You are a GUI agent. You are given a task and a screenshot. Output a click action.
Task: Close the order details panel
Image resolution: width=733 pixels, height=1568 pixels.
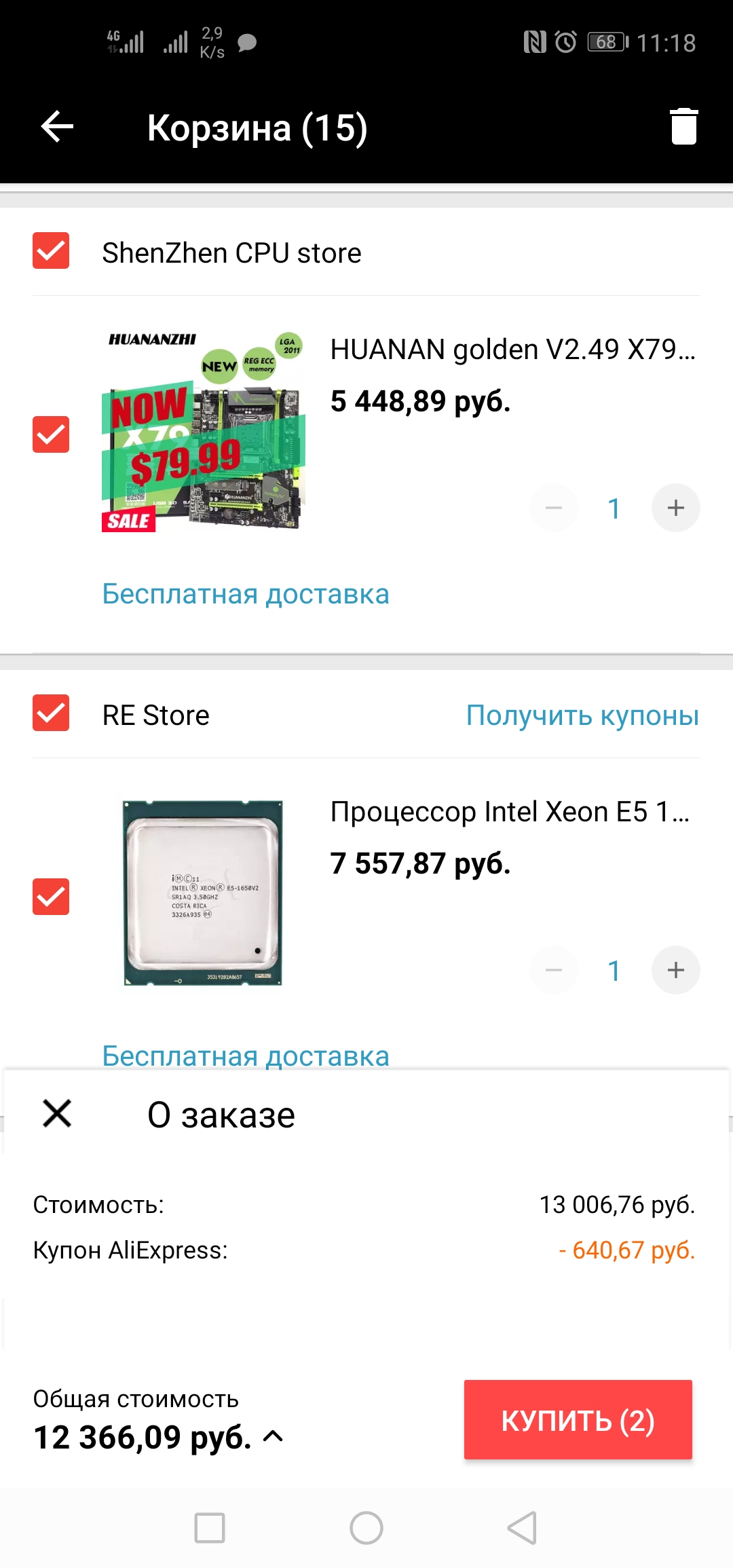point(57,1114)
